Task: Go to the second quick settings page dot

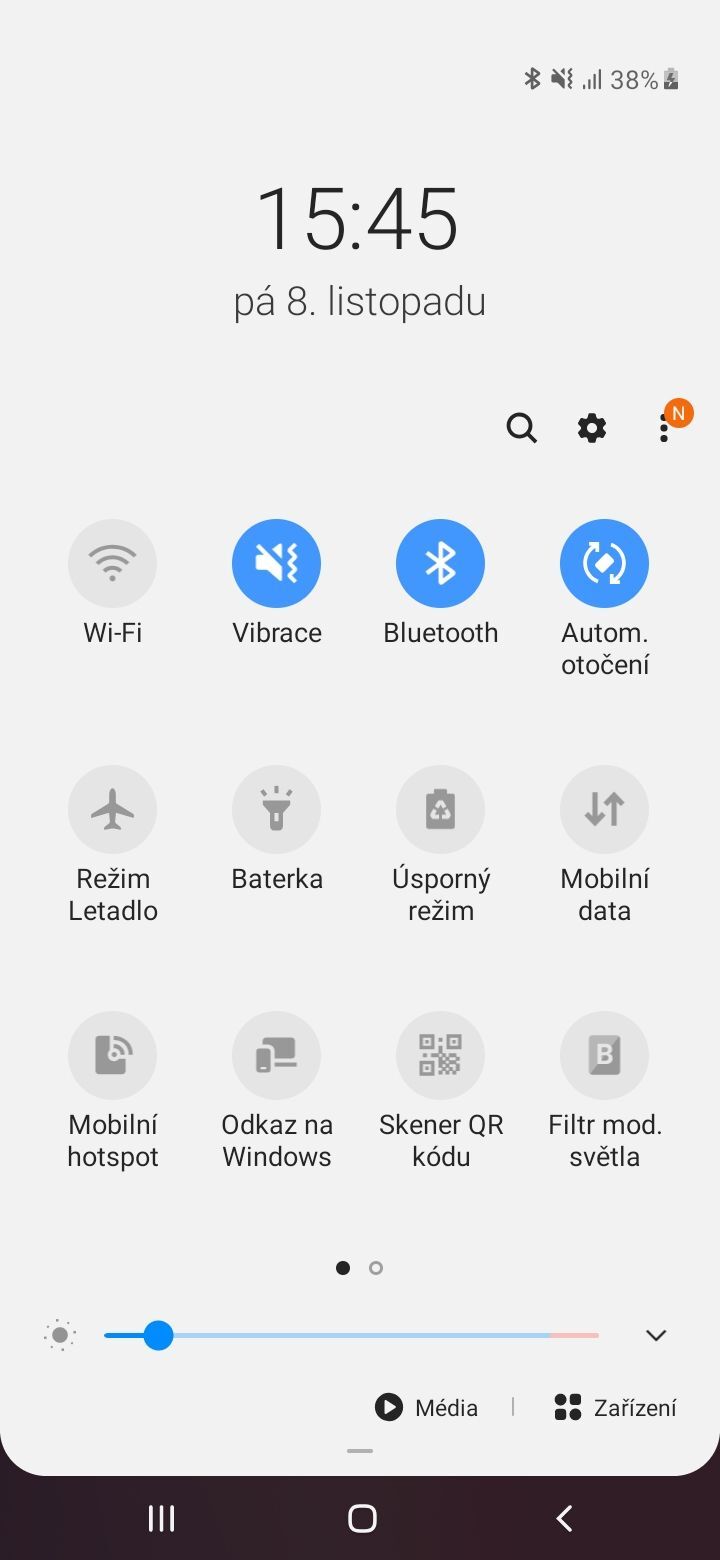Action: 376,1267
